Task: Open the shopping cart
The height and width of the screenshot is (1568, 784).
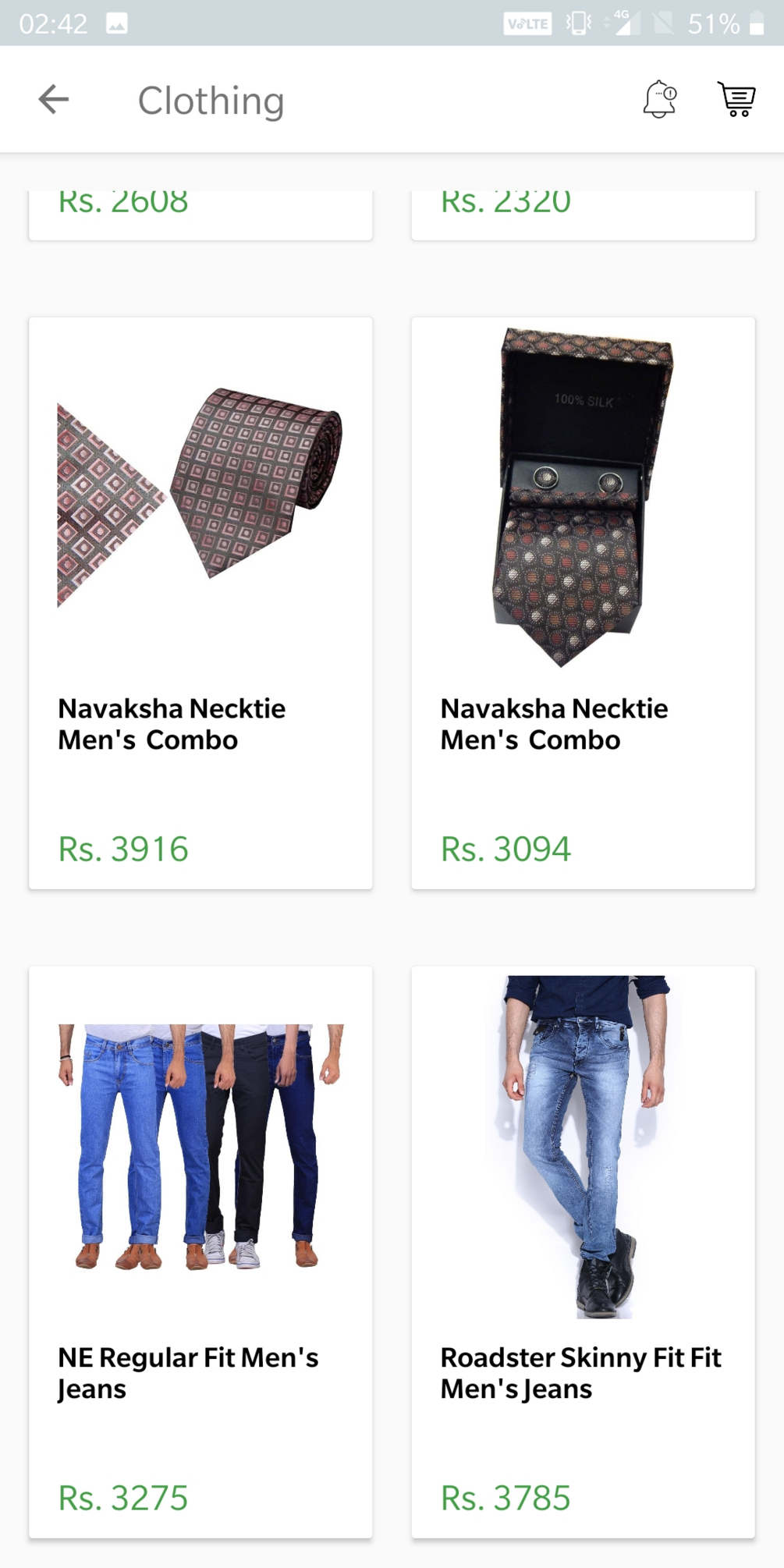Action: coord(736,99)
